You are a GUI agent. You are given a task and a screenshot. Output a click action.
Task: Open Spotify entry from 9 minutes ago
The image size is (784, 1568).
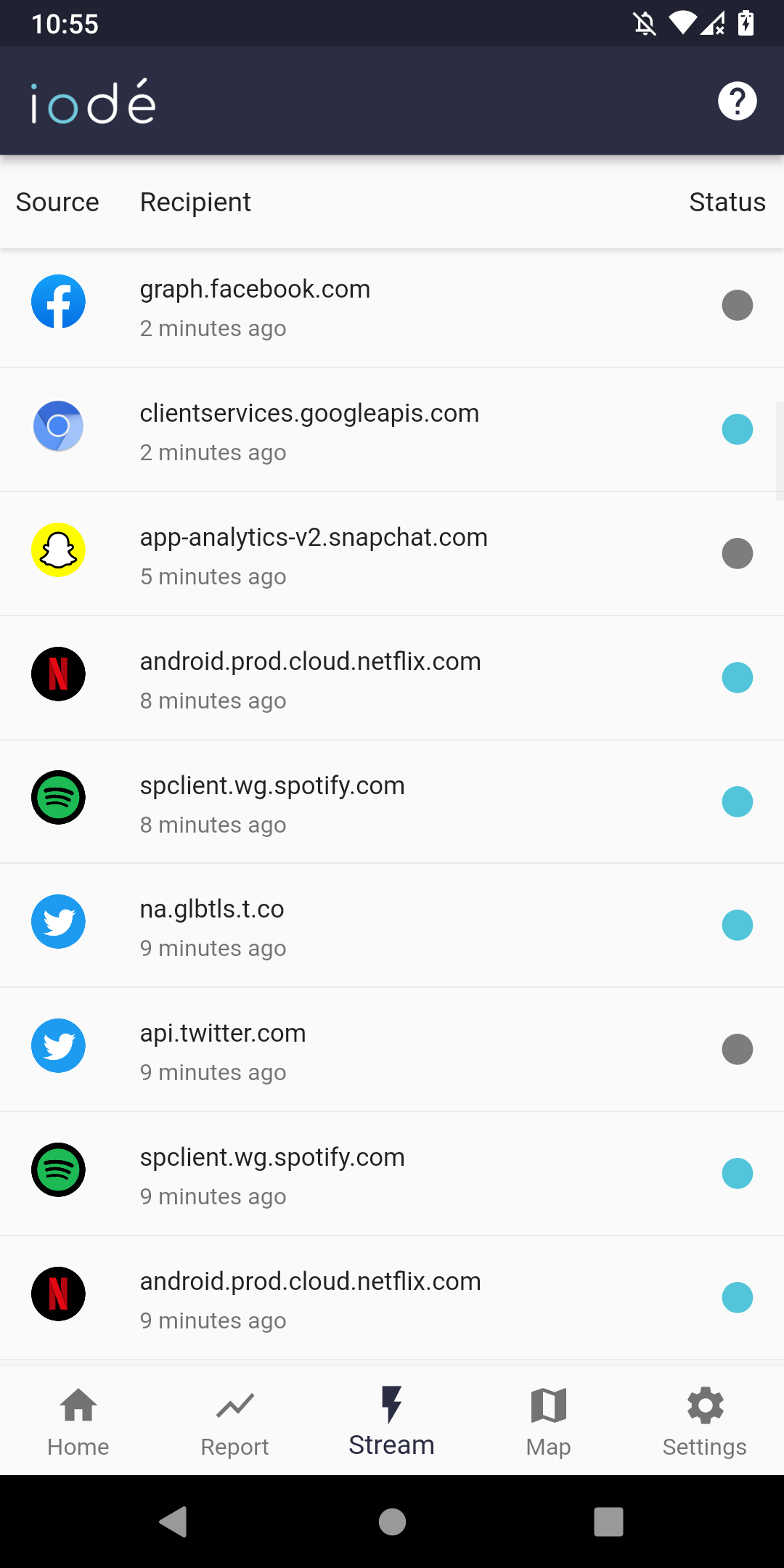[392, 1175]
